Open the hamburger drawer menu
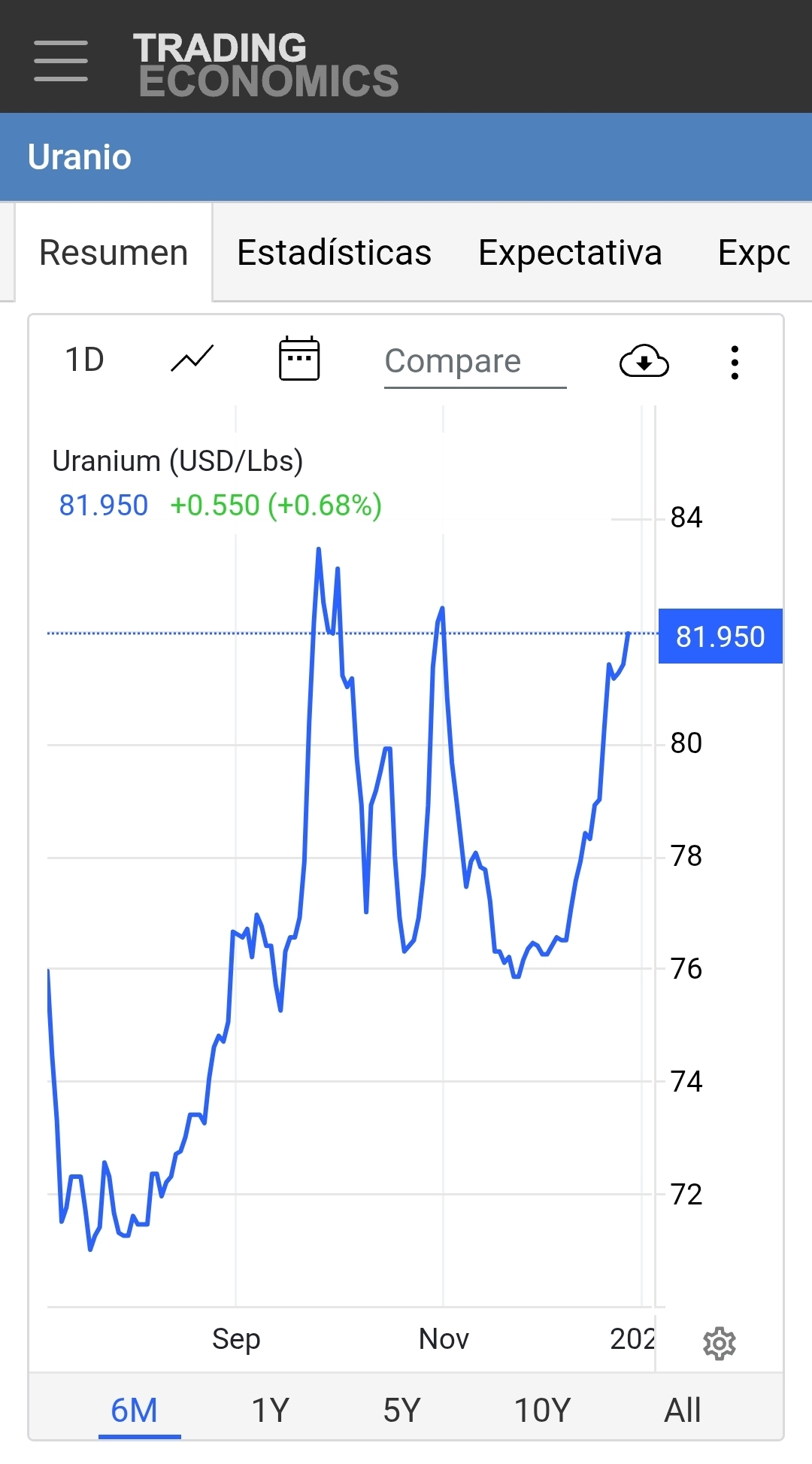812x1464 pixels. (x=61, y=61)
